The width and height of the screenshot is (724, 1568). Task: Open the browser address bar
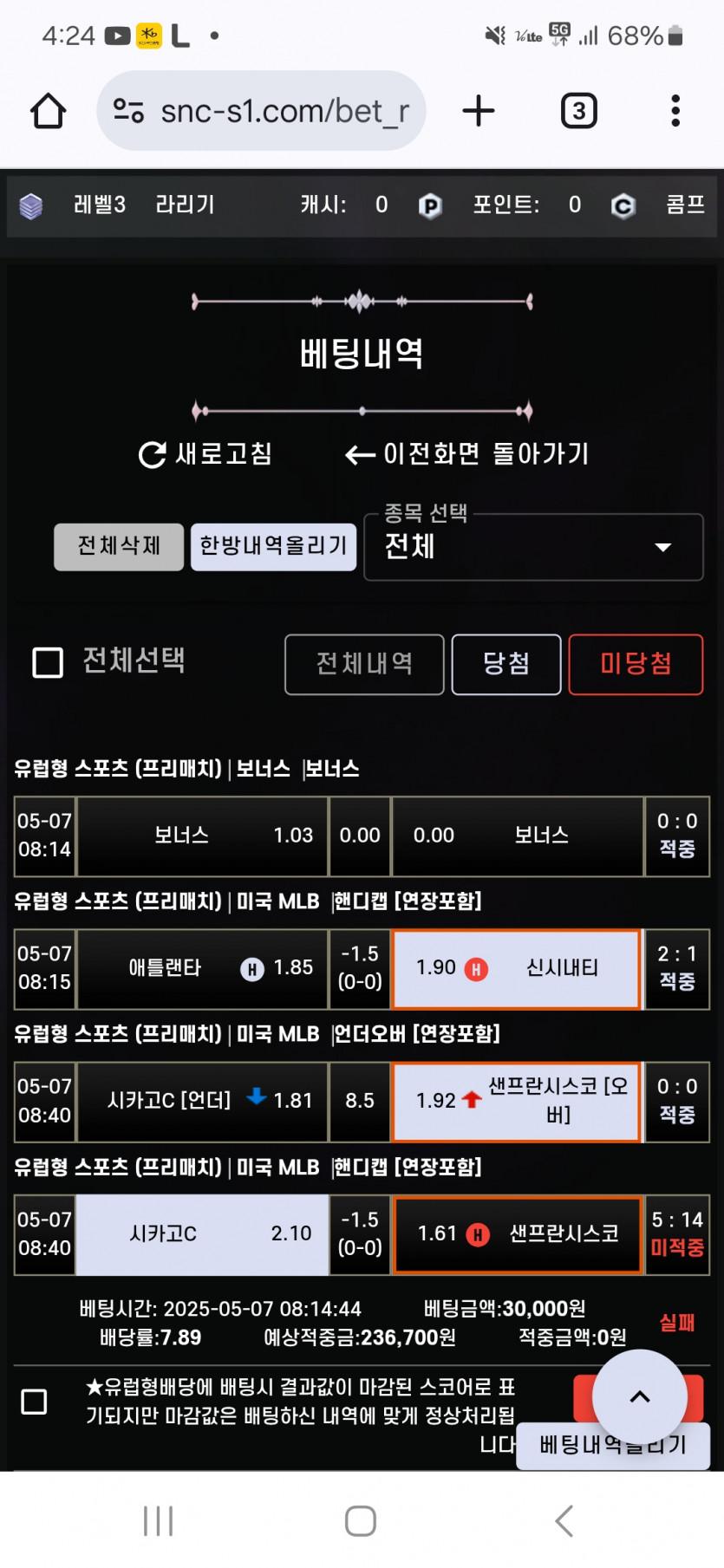coord(262,111)
